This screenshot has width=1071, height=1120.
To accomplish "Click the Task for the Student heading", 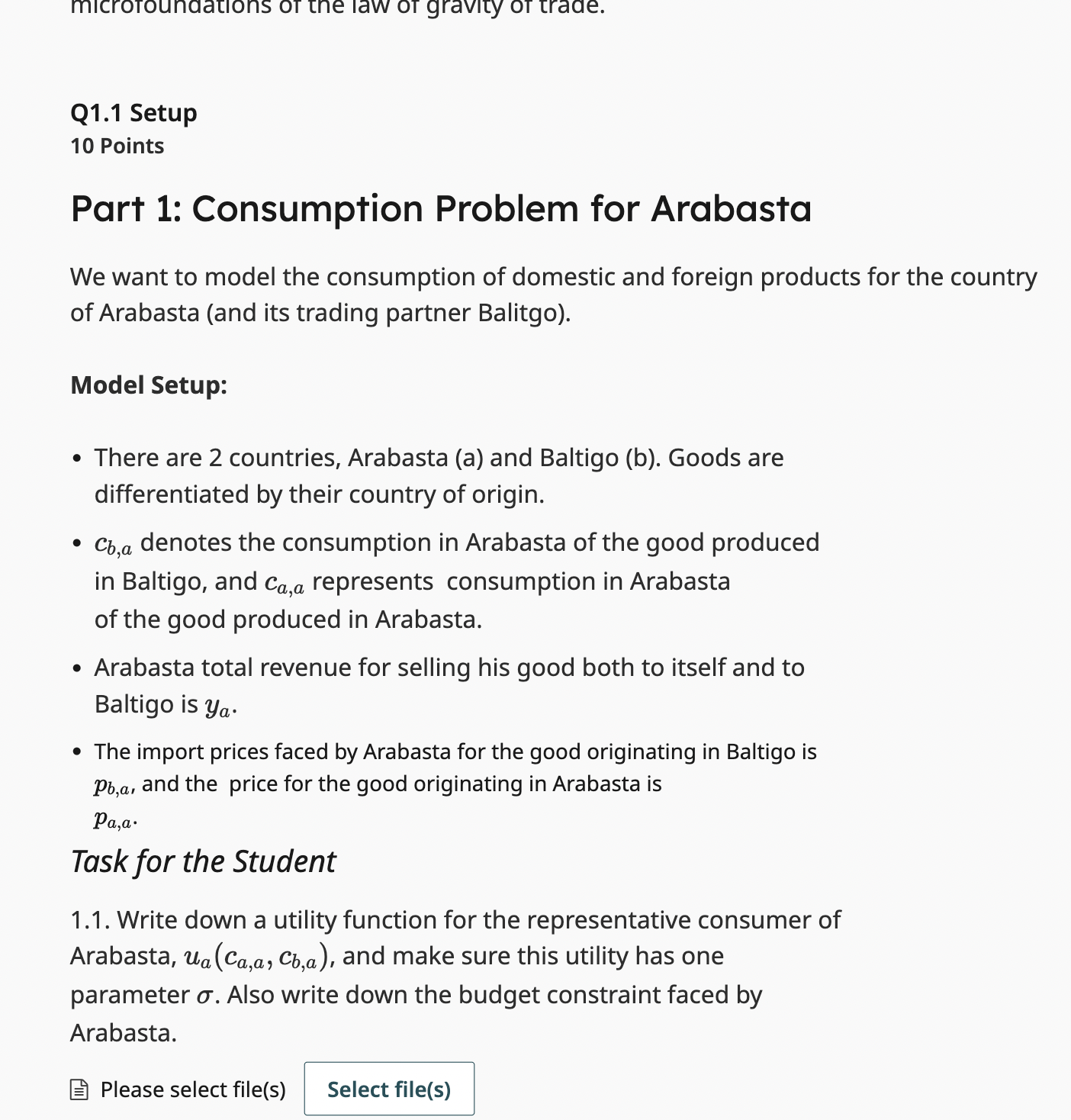I will coord(203,861).
